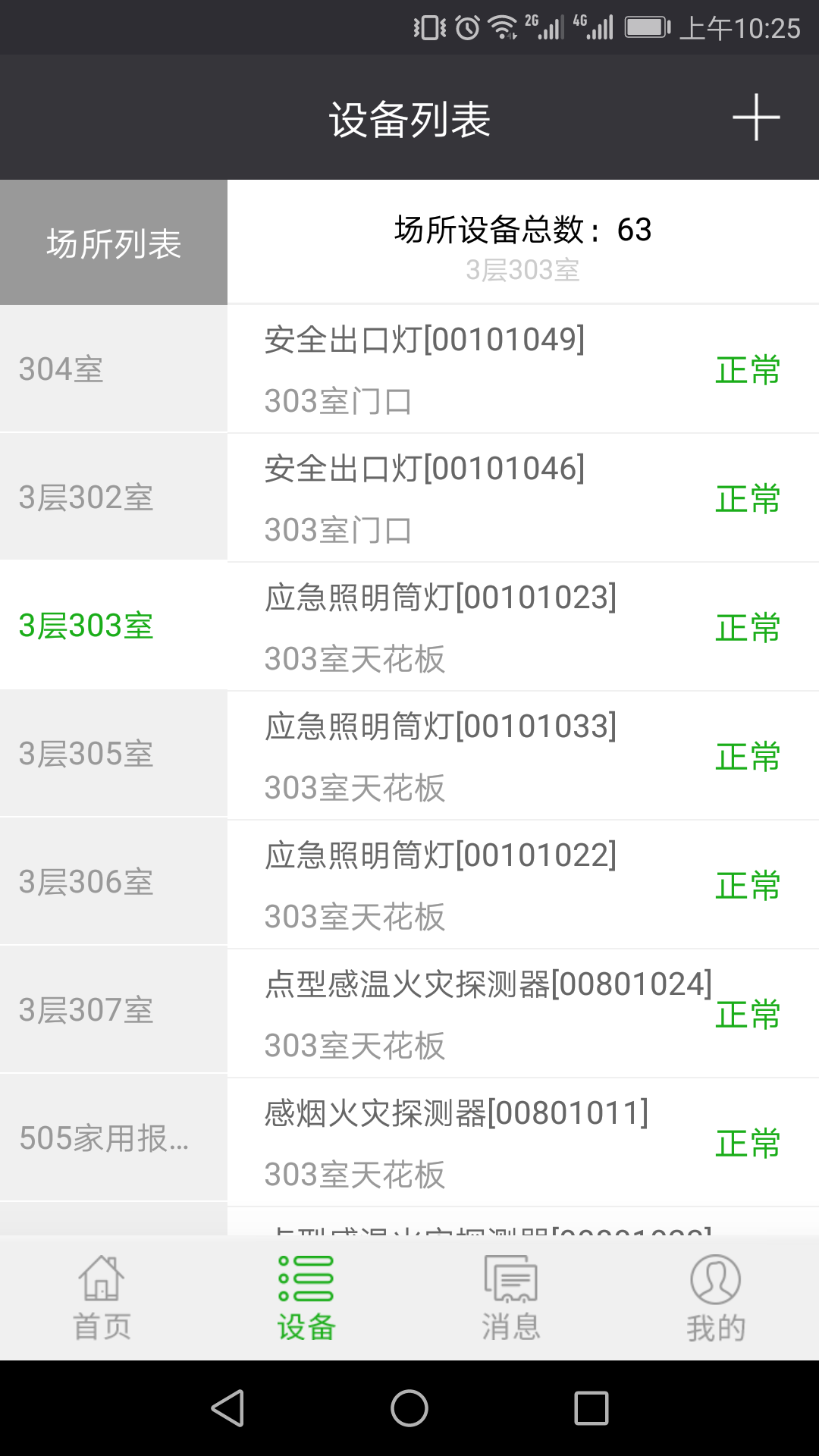This screenshot has width=819, height=1456.
Task: Choose 3层303室 in the location list
Action: pos(114,626)
